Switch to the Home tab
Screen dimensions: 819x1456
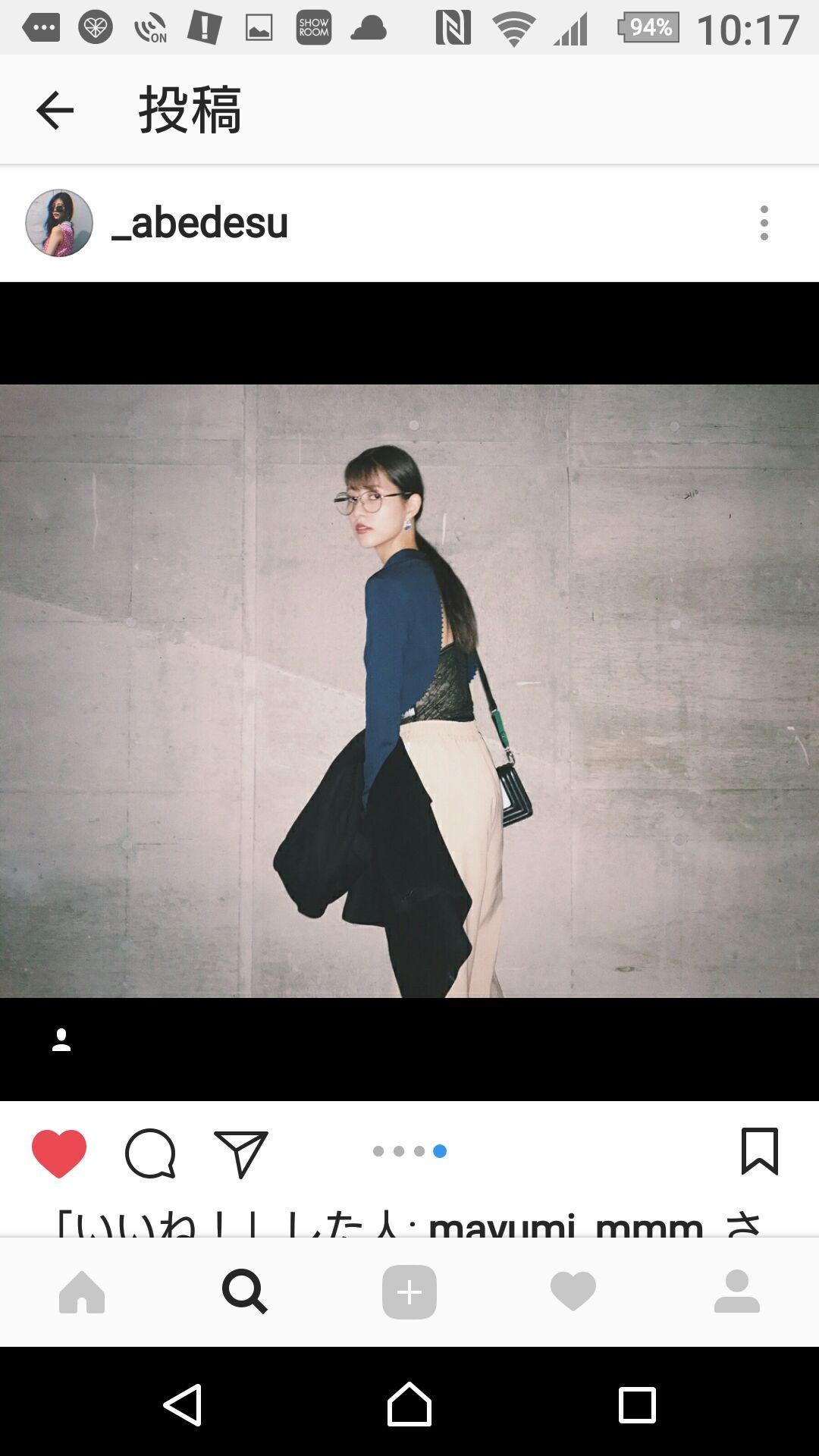[82, 1291]
